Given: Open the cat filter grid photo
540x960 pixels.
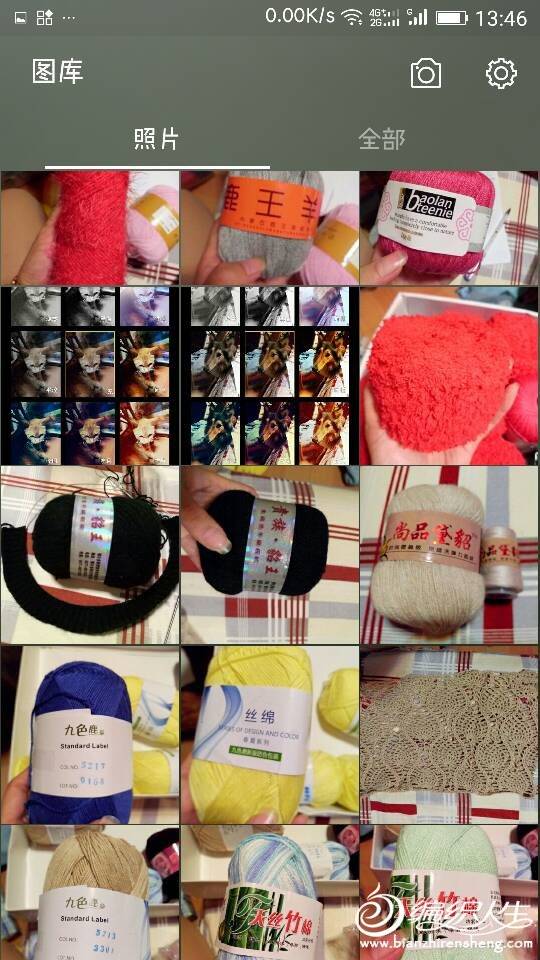Looking at the screenshot, I should pyautogui.click(x=90, y=375).
